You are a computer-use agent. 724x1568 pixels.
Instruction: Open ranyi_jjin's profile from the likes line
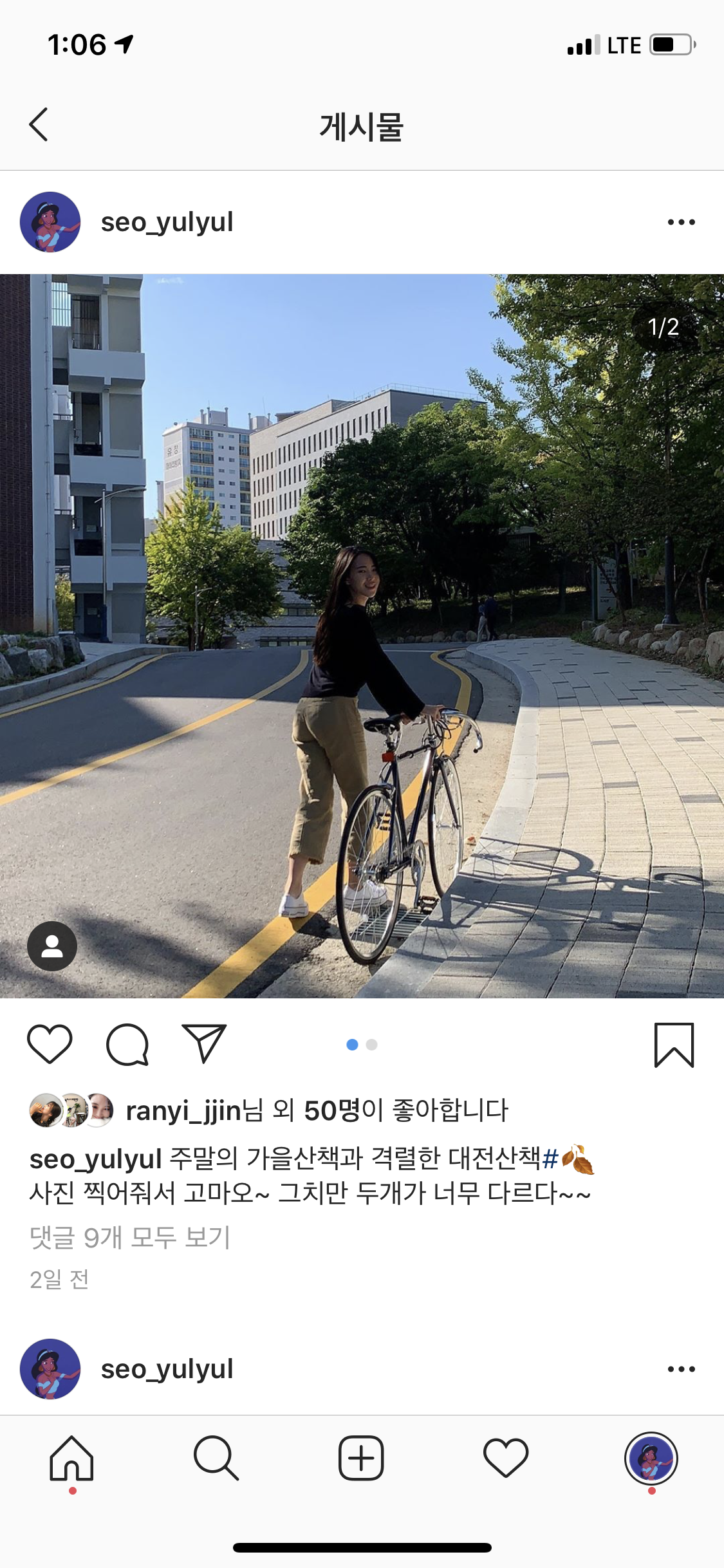(183, 1110)
